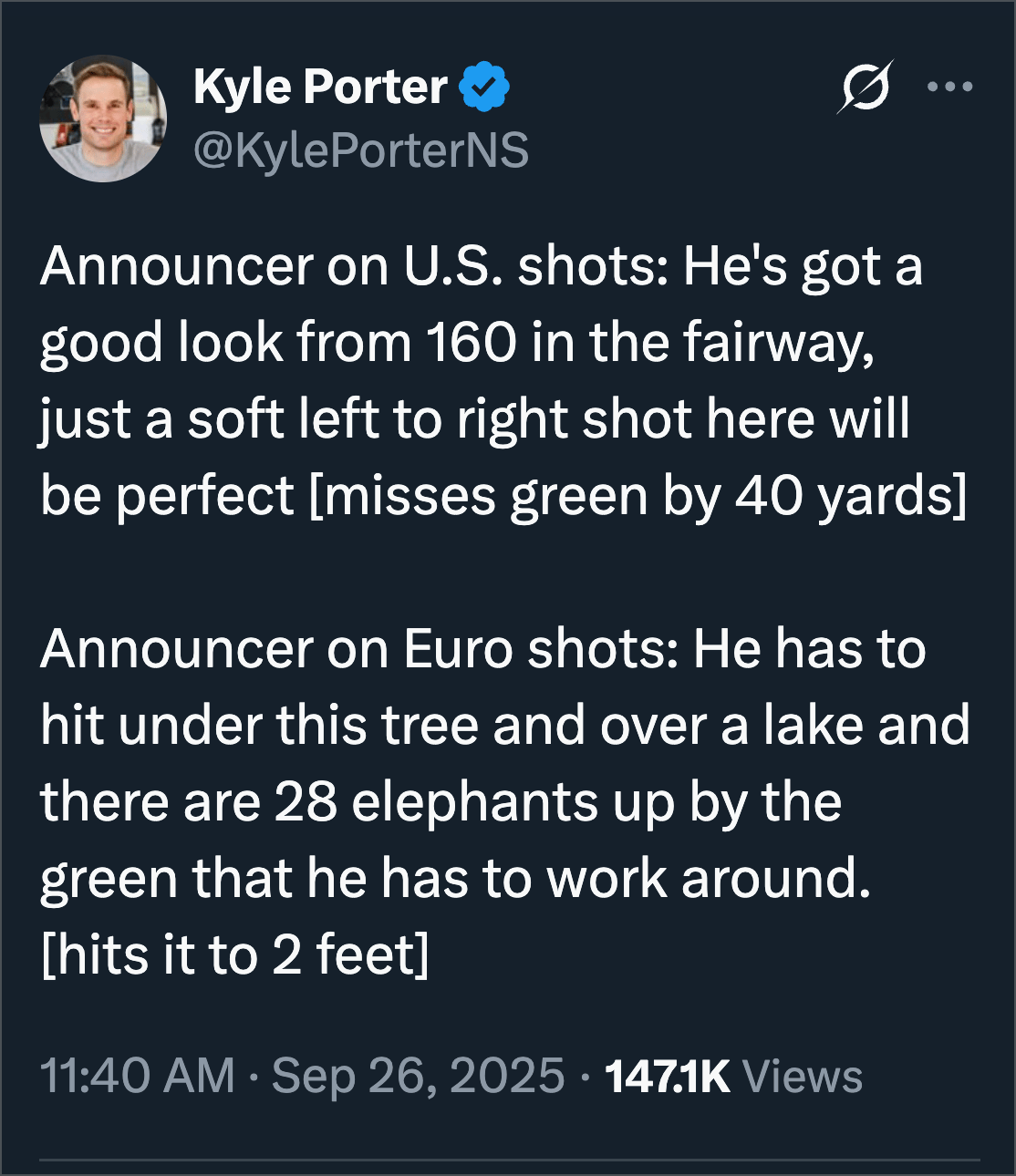Image resolution: width=1016 pixels, height=1176 pixels.
Task: Open Kyle Porter's profile picture
Action: tap(103, 119)
